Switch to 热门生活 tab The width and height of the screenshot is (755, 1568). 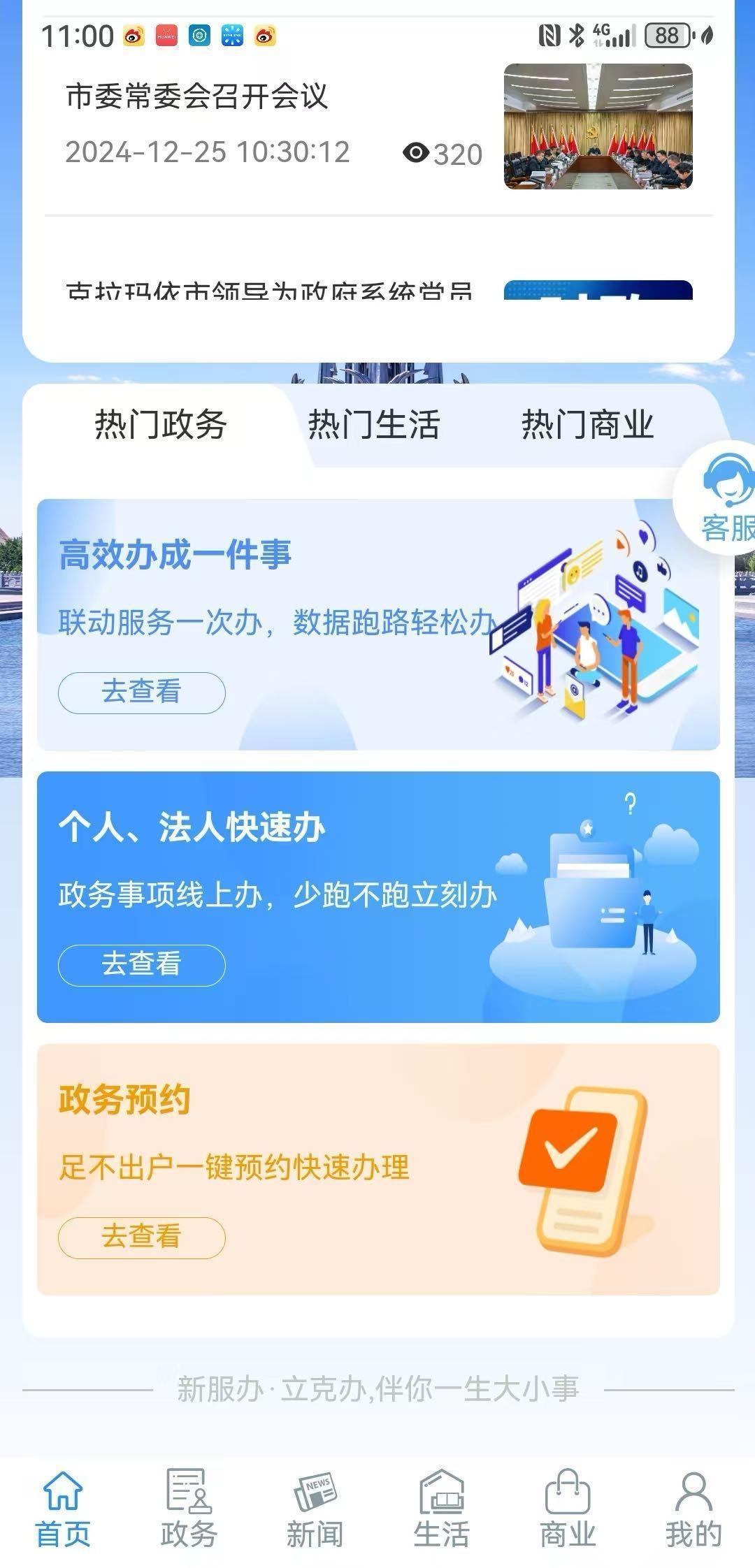coord(374,425)
